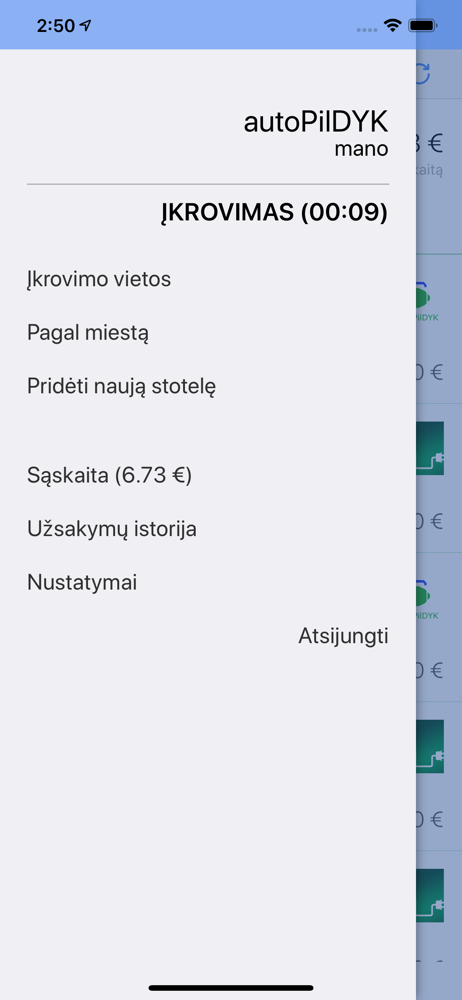Choose Pridėti naują stotelę
The width and height of the screenshot is (462, 1000).
(x=121, y=386)
